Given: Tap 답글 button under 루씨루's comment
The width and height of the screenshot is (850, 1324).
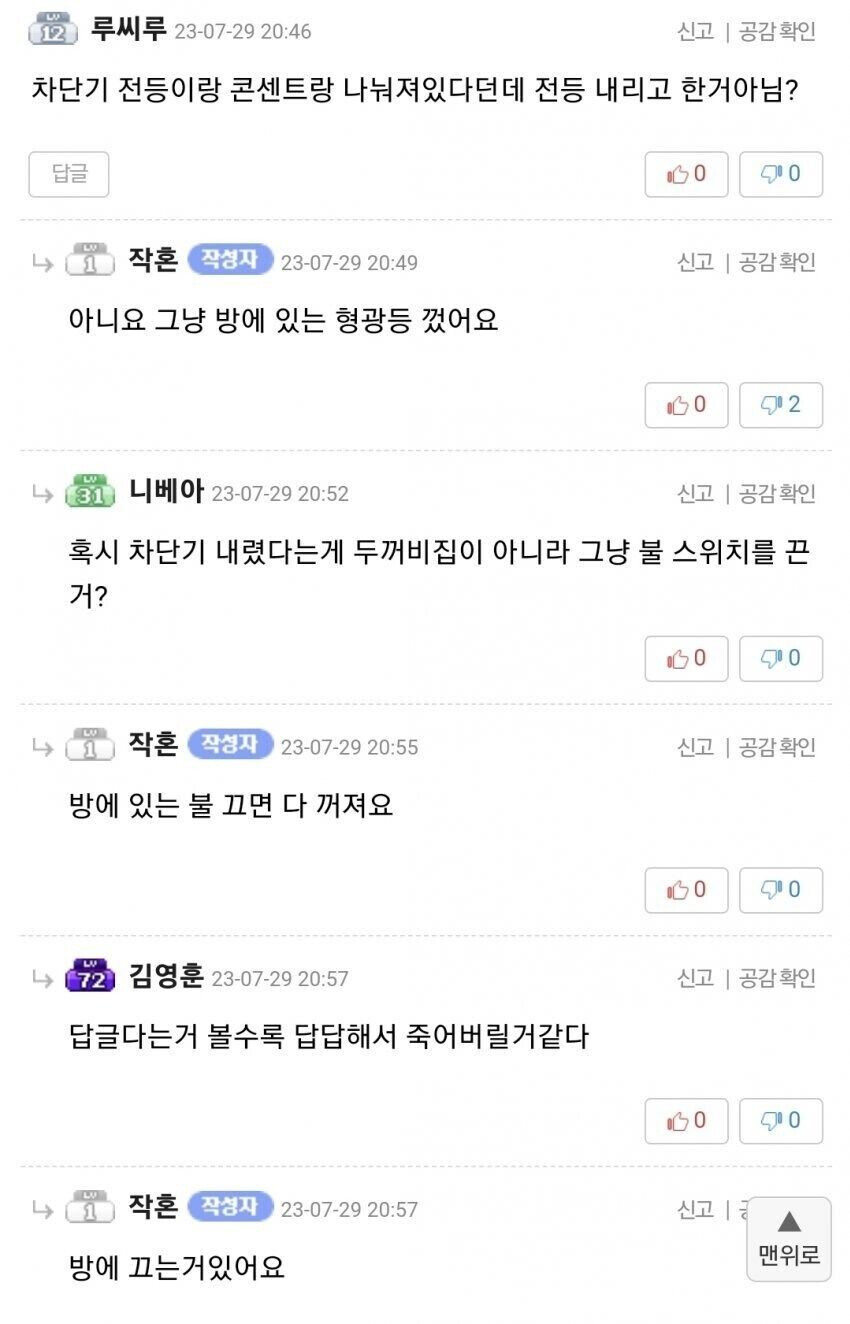Looking at the screenshot, I should [x=69, y=174].
